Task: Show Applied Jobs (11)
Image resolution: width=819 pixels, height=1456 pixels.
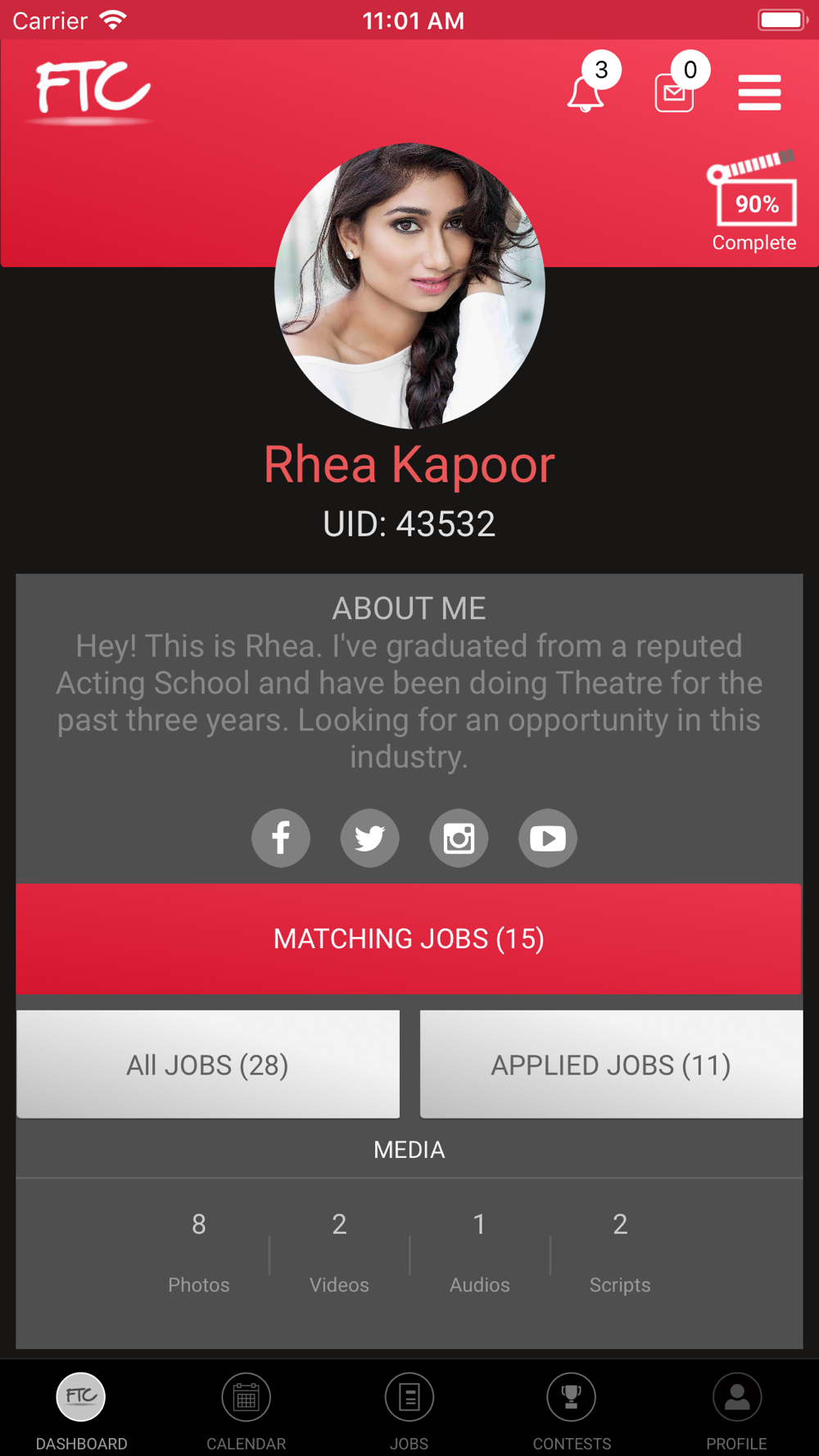Action: pyautogui.click(x=611, y=1064)
